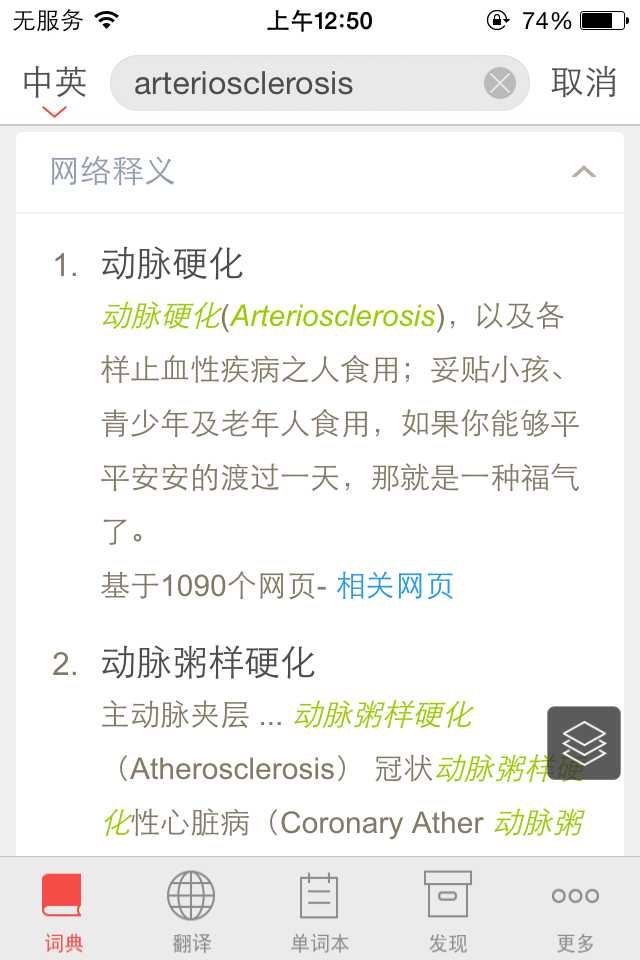Open the 单词本 tab
The width and height of the screenshot is (640, 960).
pos(319,910)
